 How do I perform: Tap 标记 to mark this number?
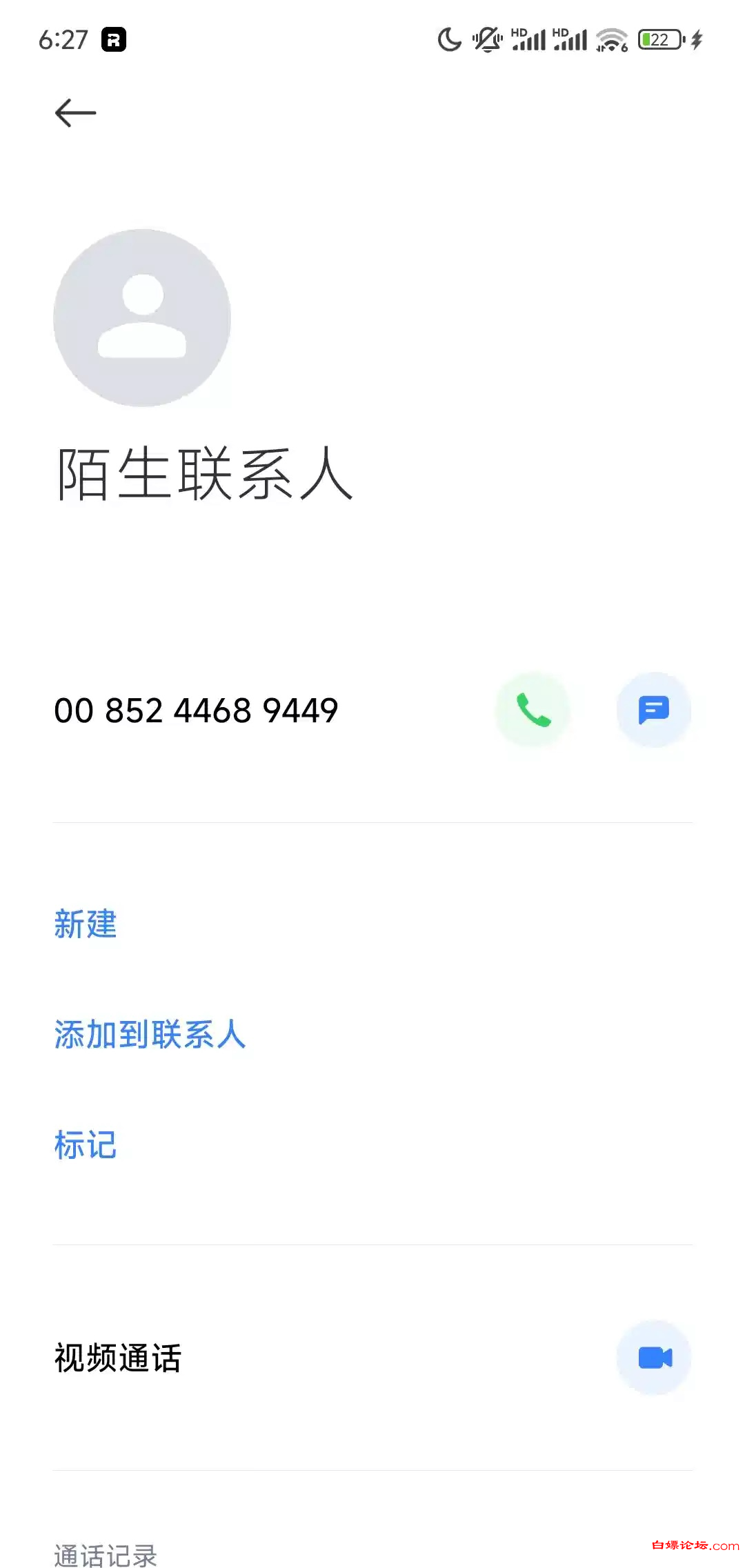coord(86,1144)
